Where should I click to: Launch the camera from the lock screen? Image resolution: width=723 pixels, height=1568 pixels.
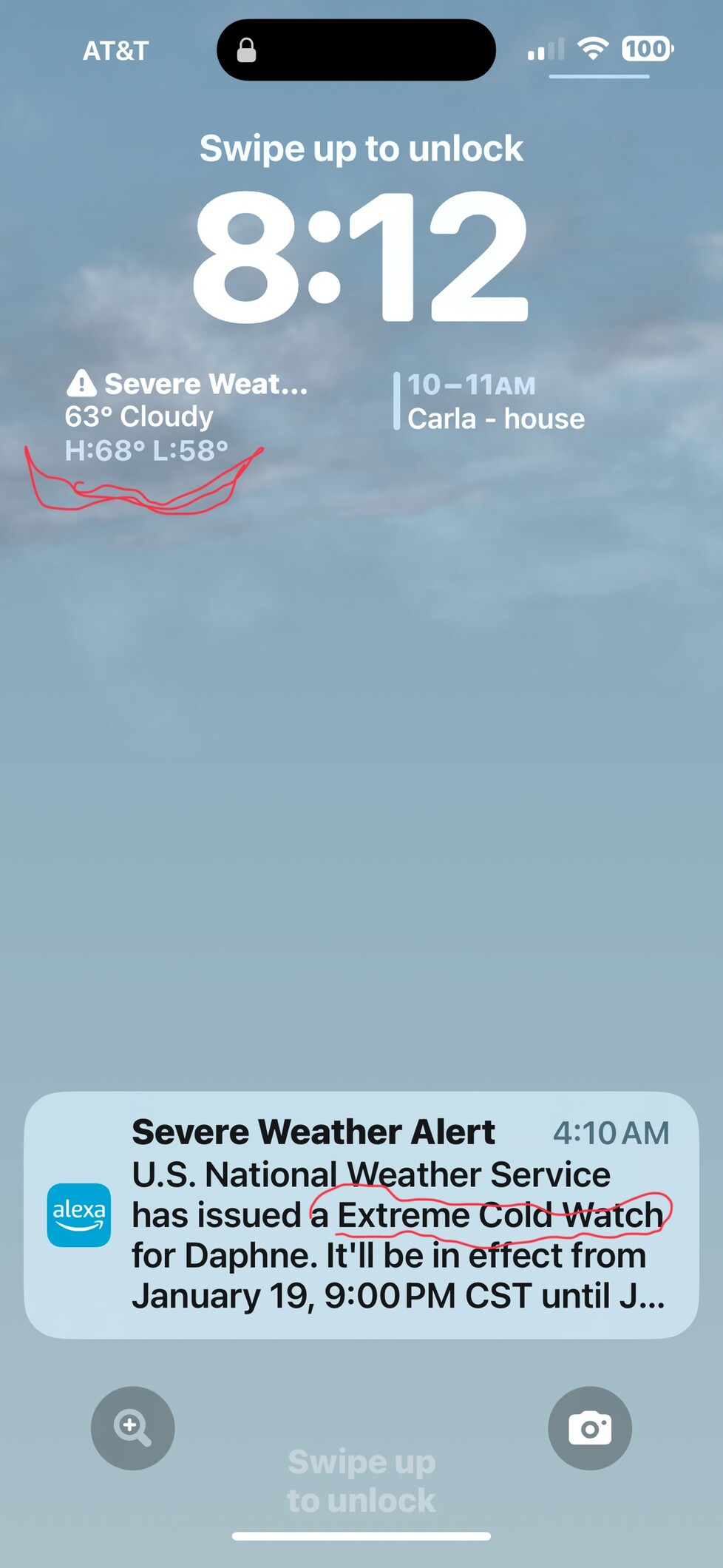click(x=589, y=1427)
